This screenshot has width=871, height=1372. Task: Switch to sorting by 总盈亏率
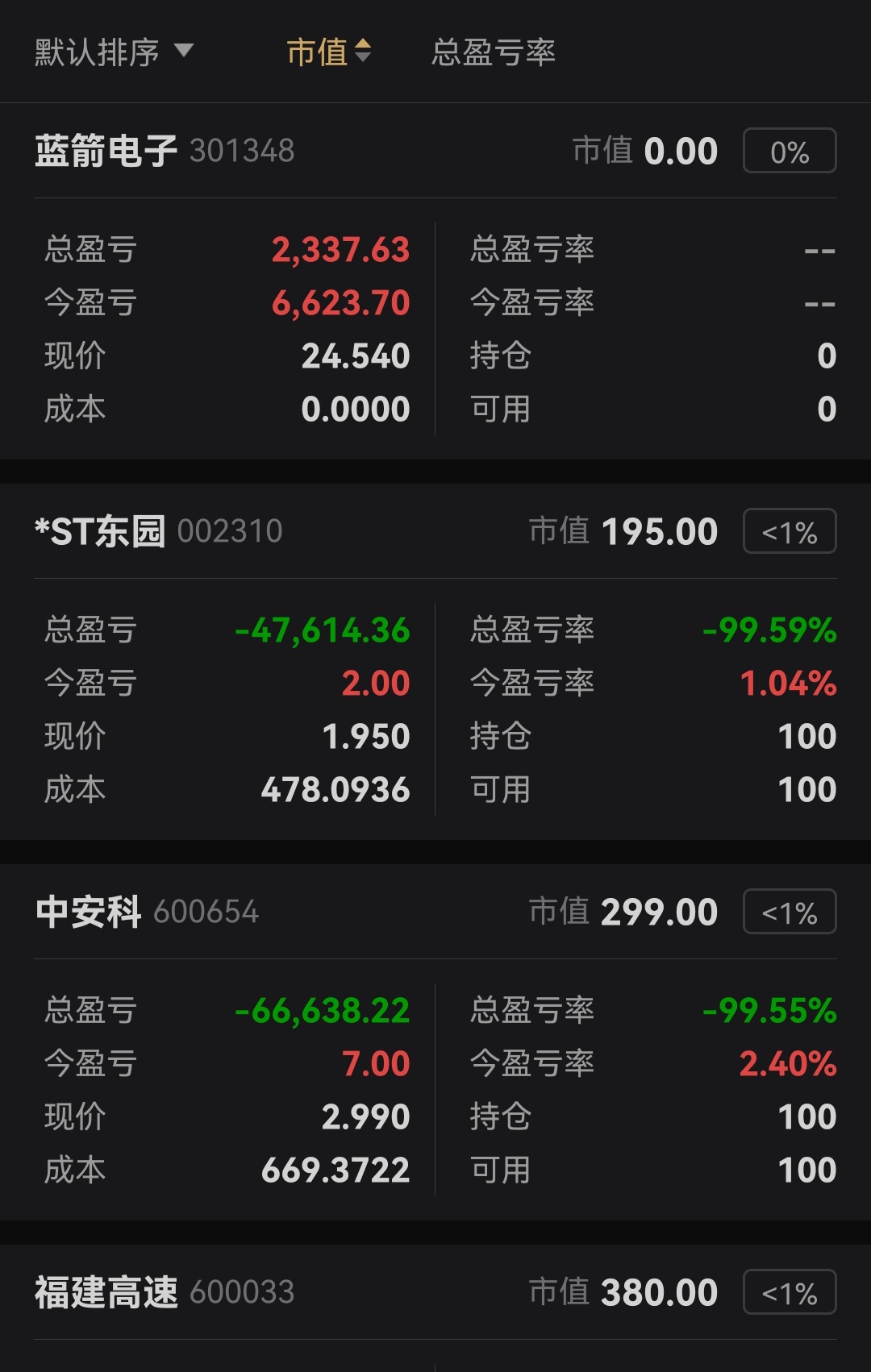[x=494, y=51]
